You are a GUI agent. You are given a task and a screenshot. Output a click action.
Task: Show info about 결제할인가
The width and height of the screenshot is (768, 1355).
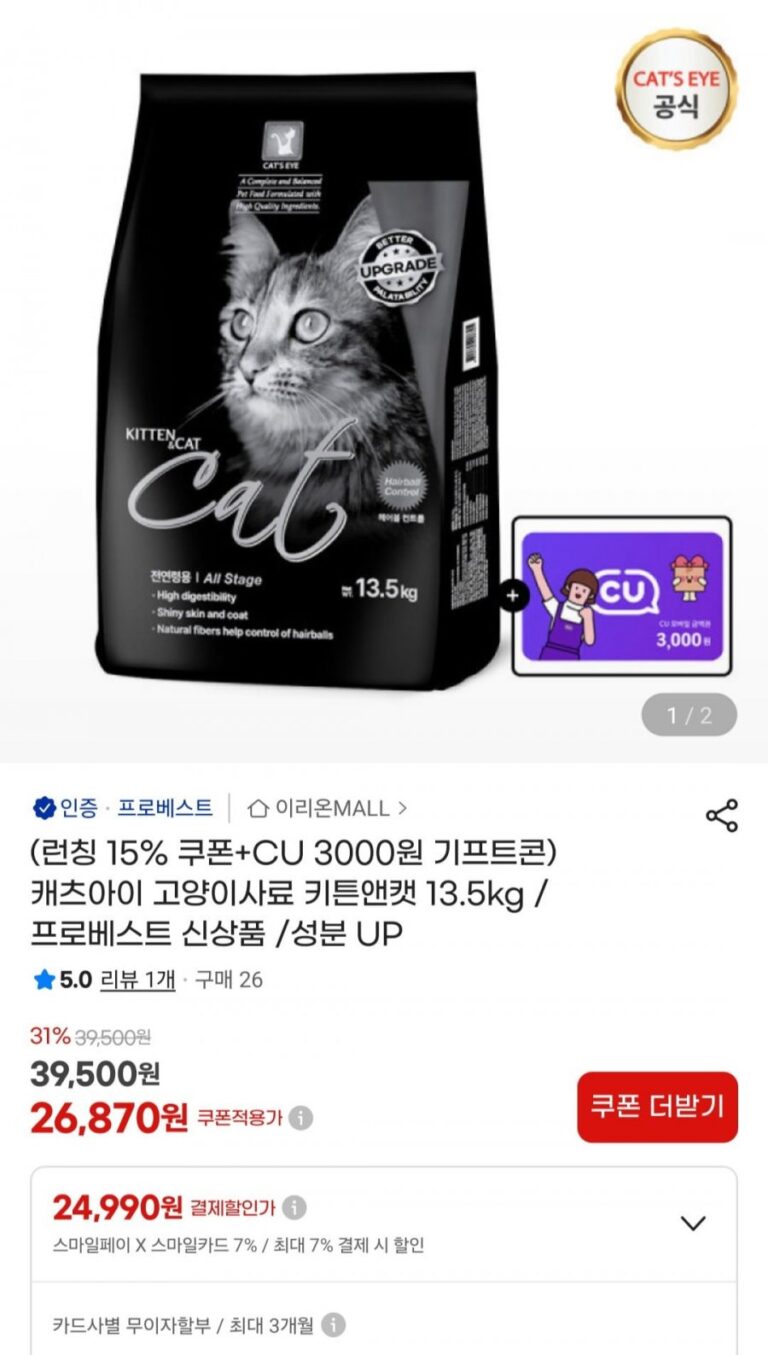[294, 1208]
